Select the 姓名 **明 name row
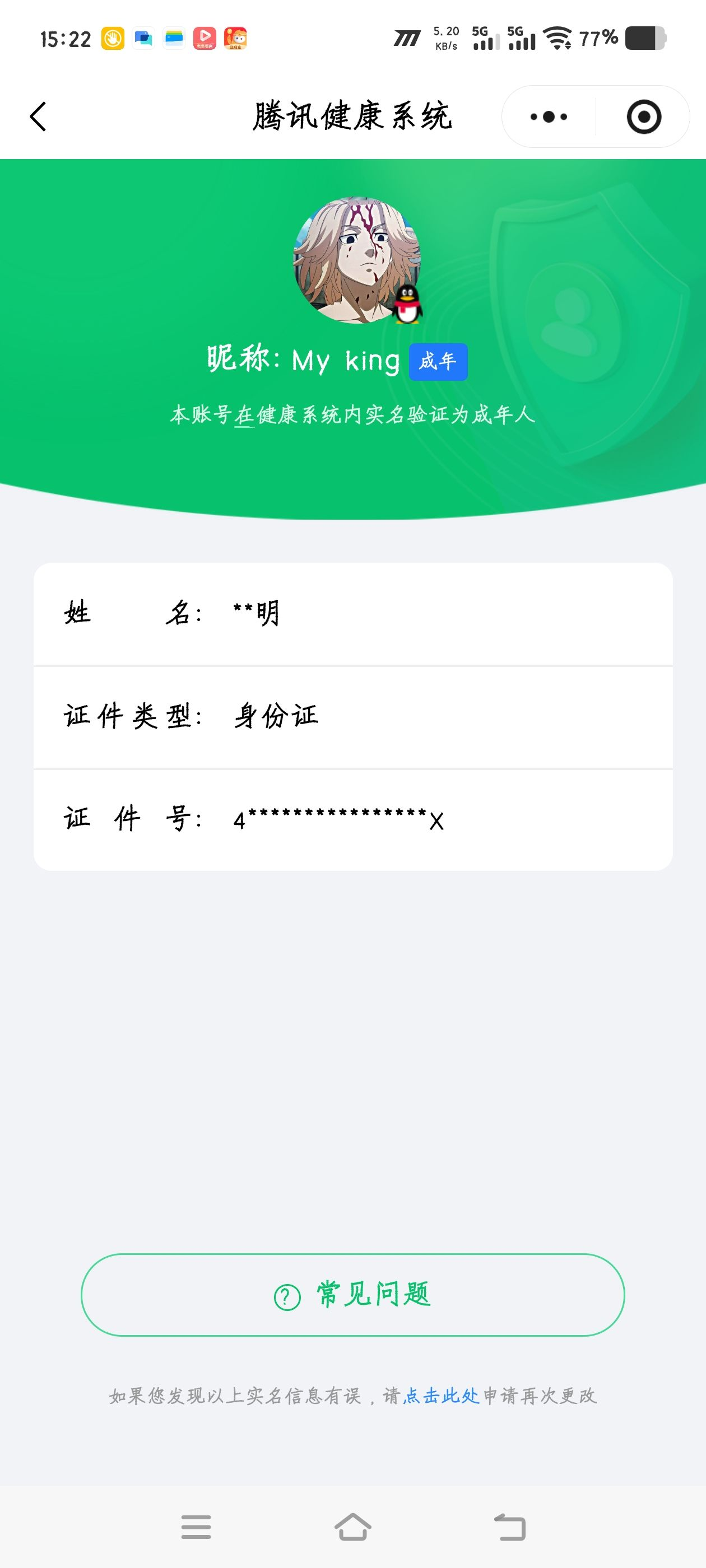This screenshot has width=706, height=1568. (354, 612)
